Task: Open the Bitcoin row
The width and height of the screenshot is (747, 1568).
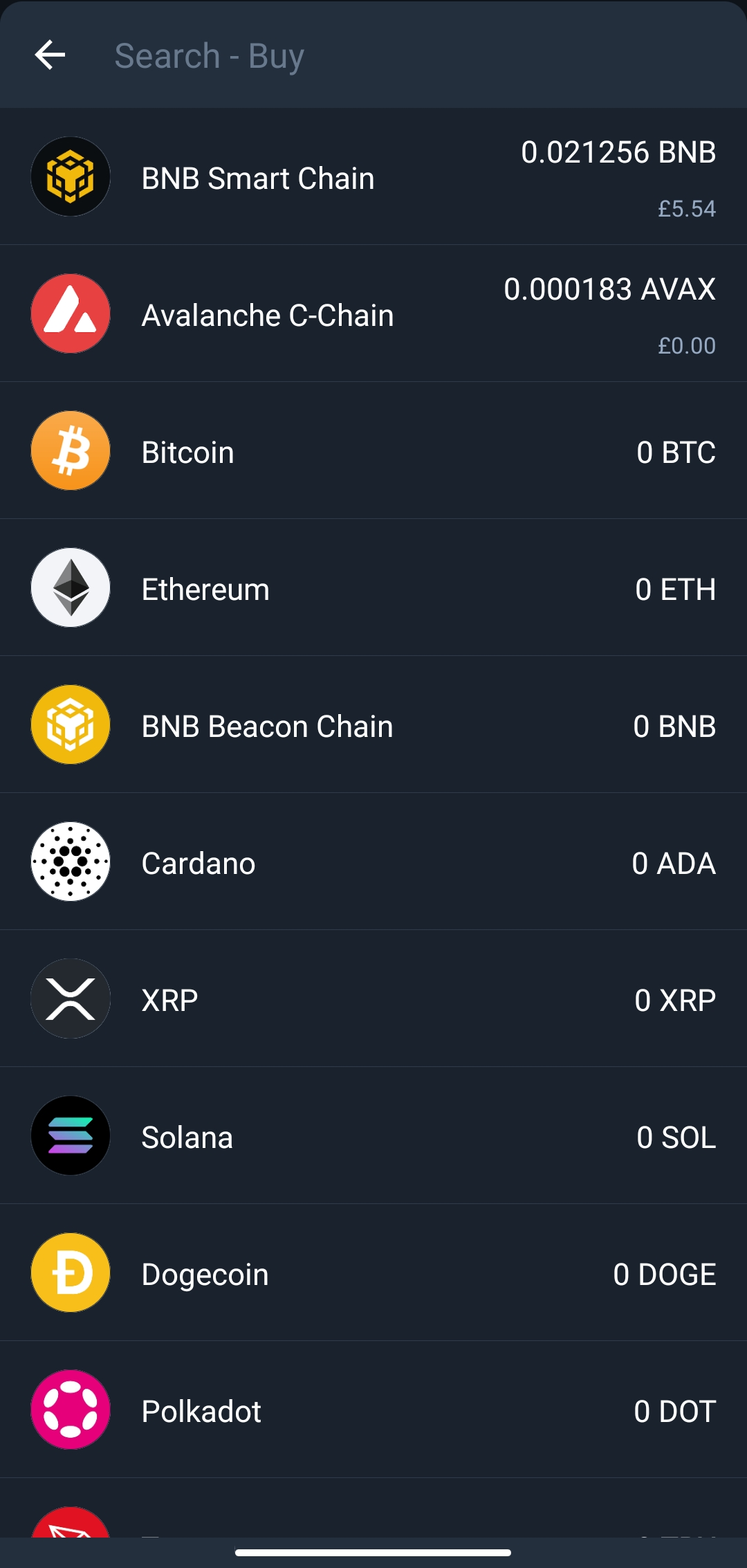Action: click(x=373, y=450)
